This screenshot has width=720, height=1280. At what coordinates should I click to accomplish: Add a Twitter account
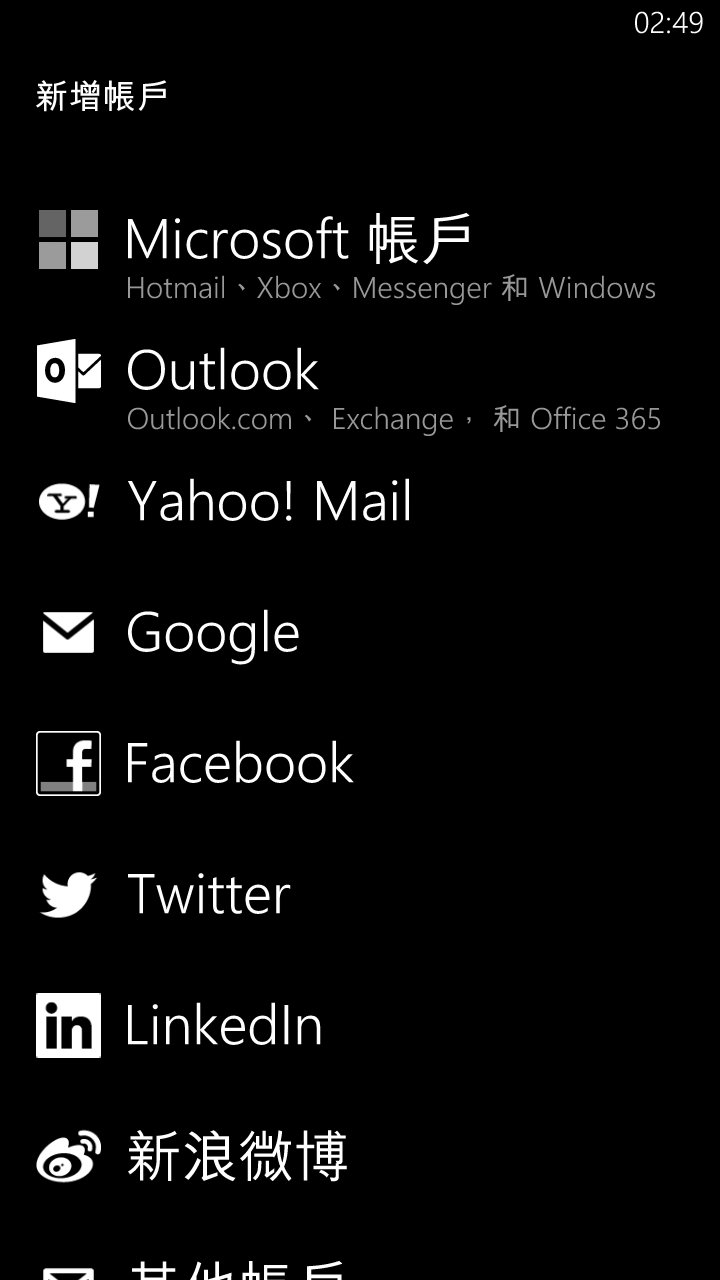pos(208,894)
